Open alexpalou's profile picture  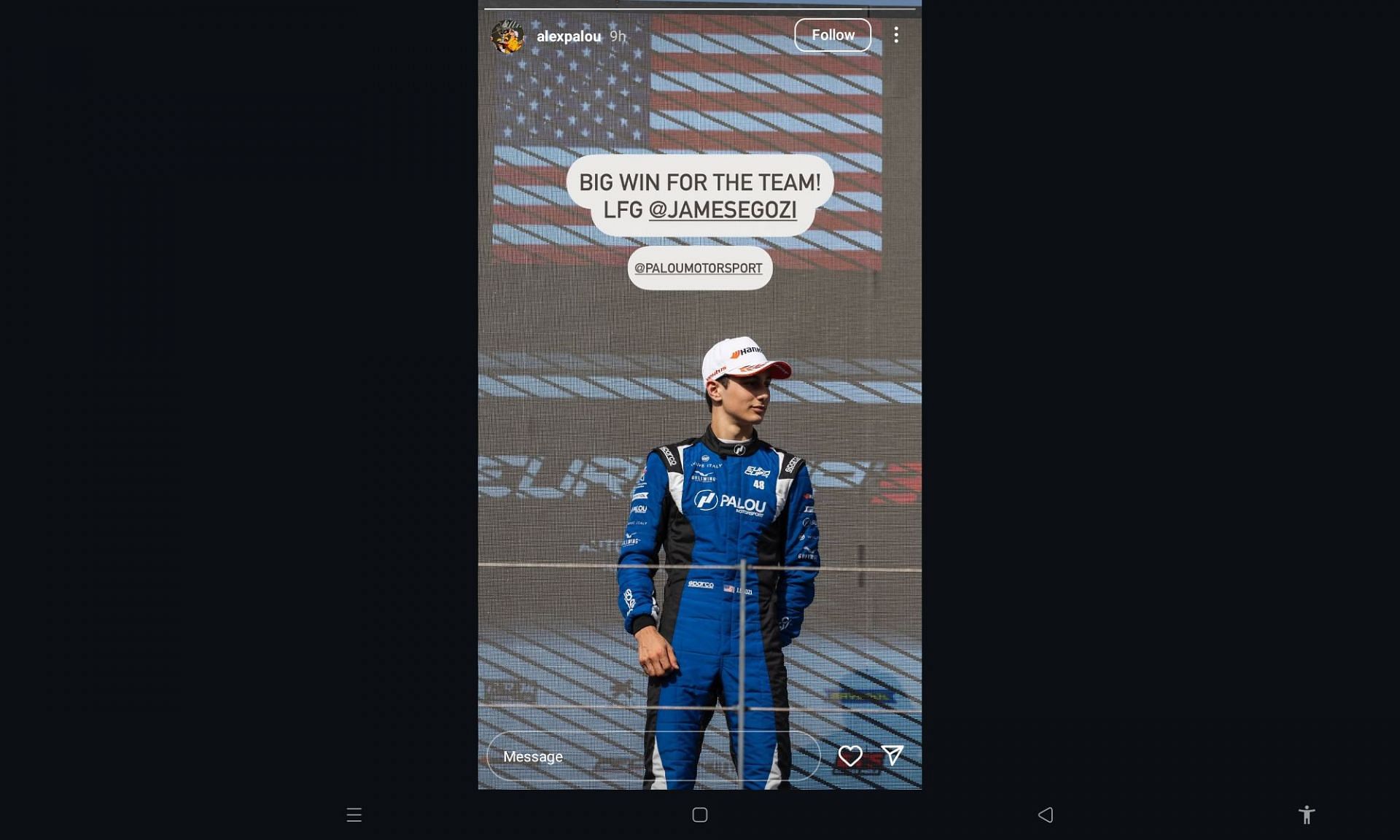pos(507,36)
